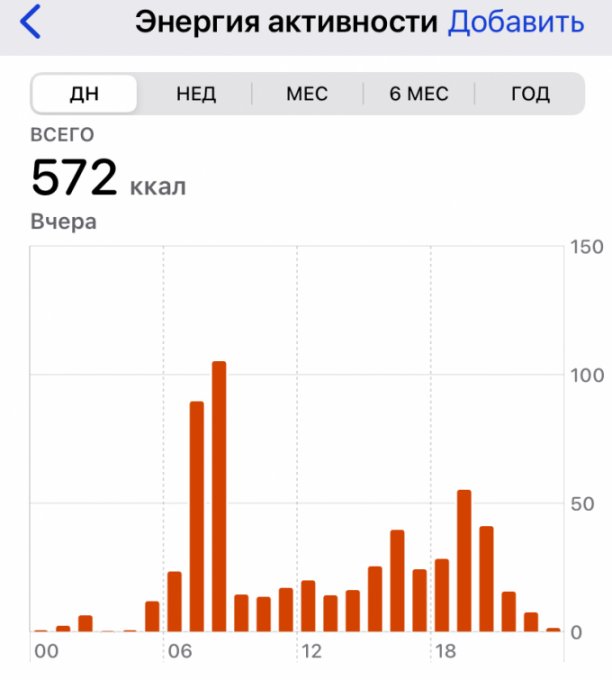612x680 pixels.
Task: Show the 6 МЕС chart range
Action: (419, 94)
